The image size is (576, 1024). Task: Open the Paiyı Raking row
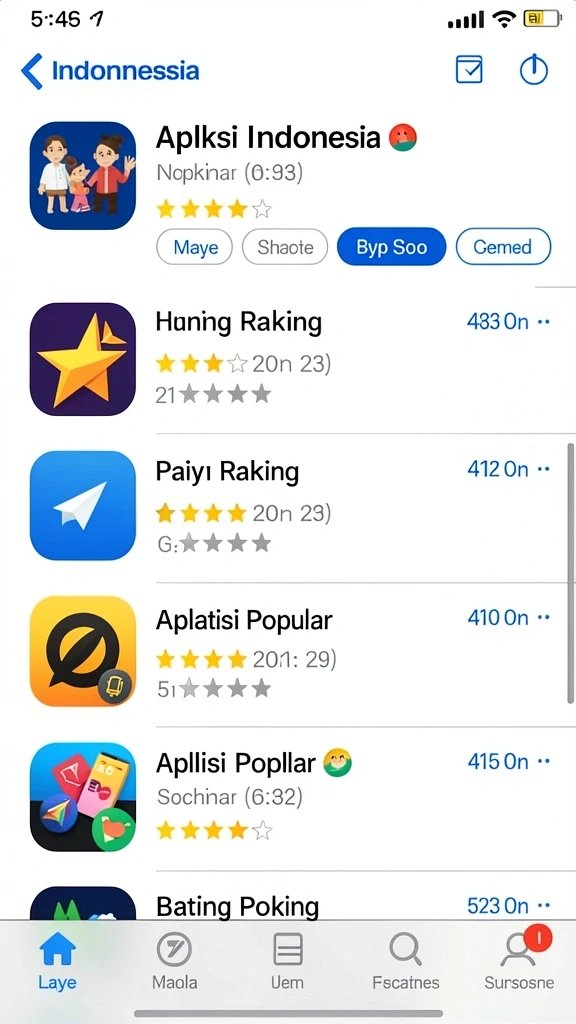tap(288, 507)
